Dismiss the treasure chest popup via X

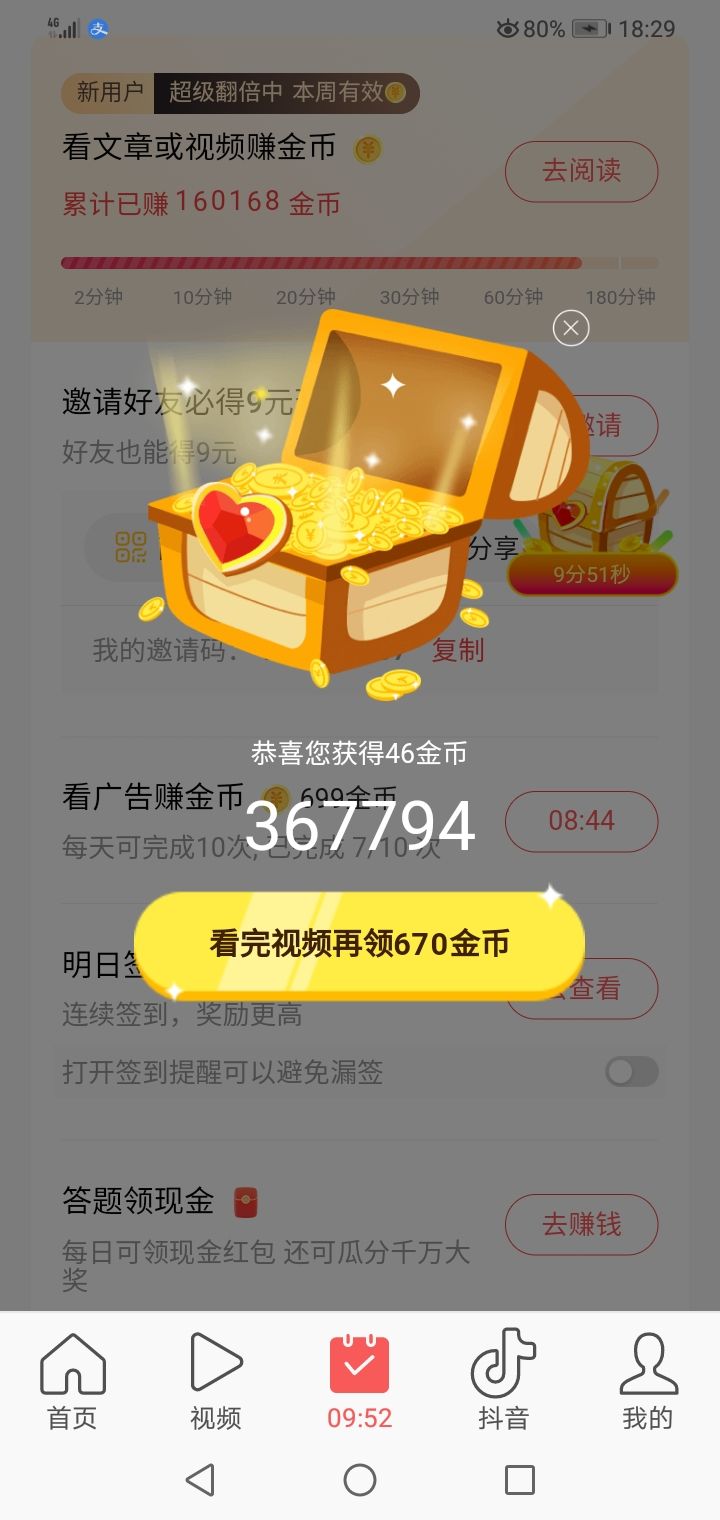[x=570, y=328]
